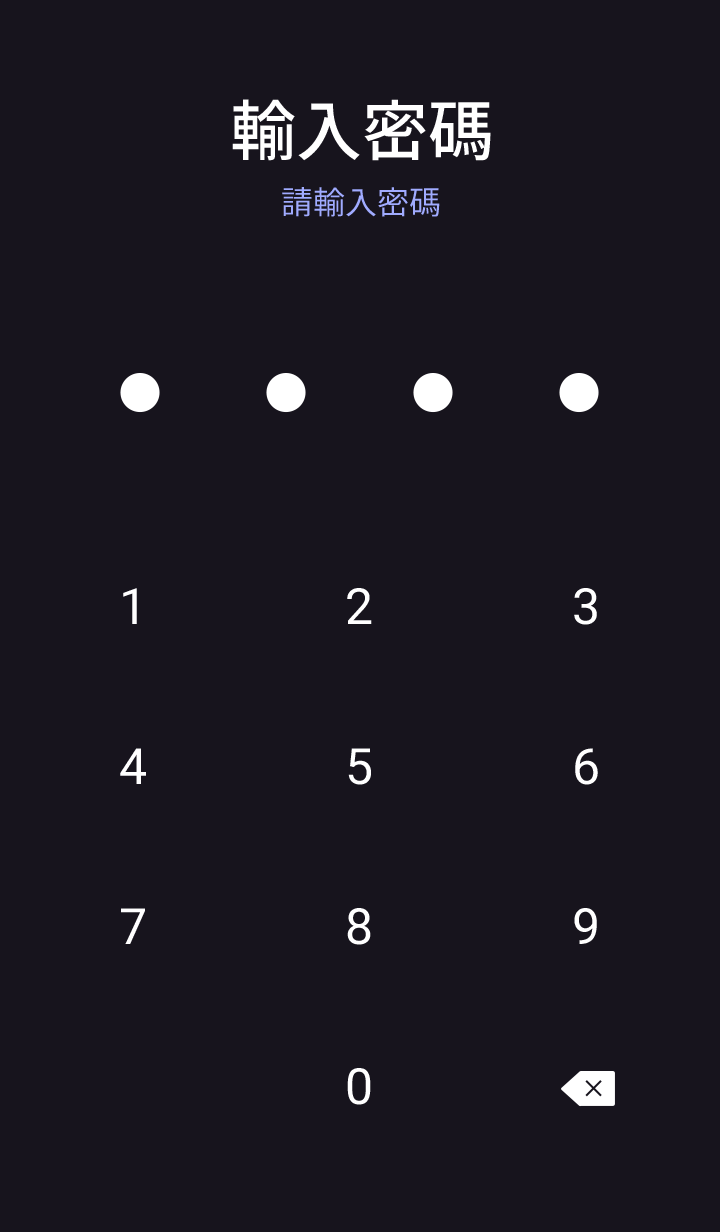This screenshot has height=1232, width=720.
Task: Select digit 9 on the keypad
Action: [x=586, y=927]
